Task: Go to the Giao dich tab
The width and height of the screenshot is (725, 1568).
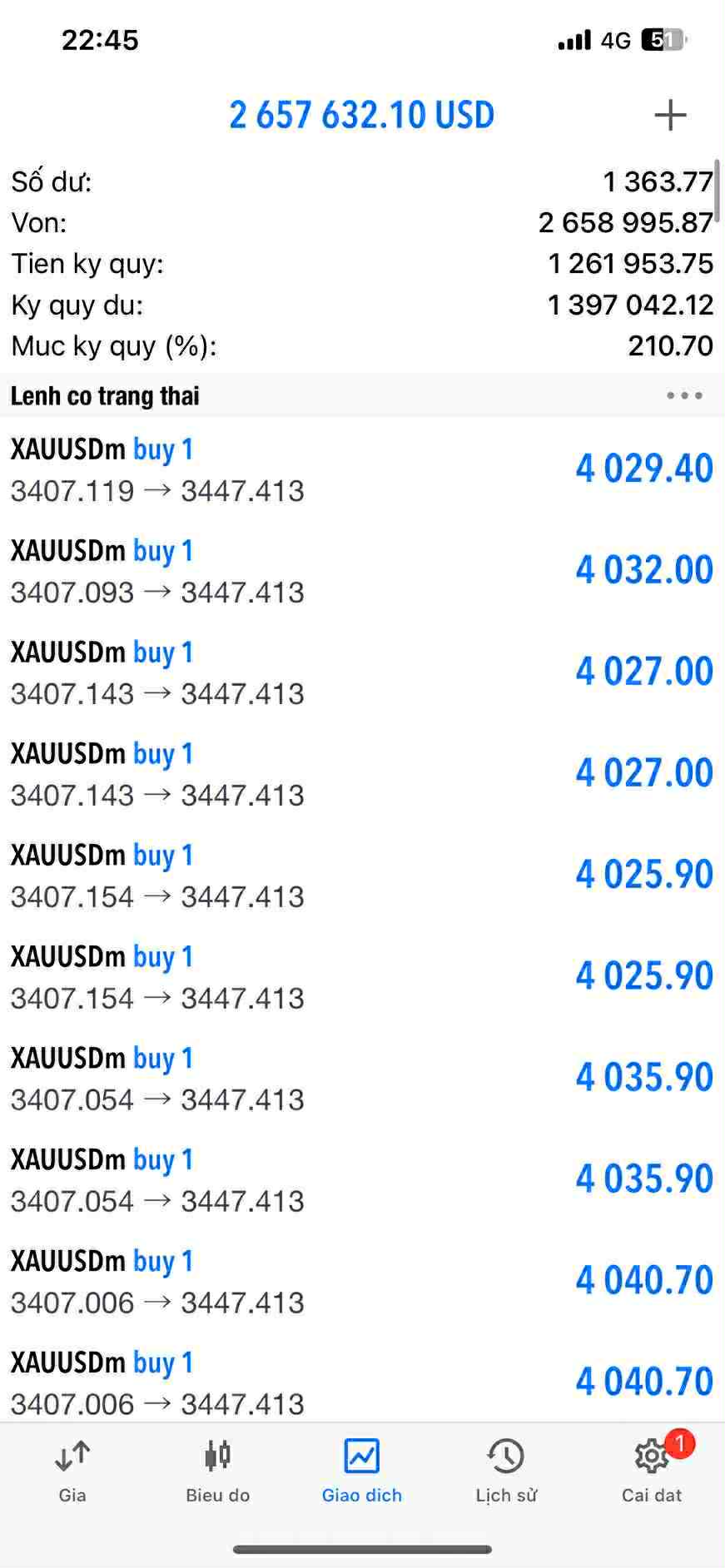Action: 362,1471
